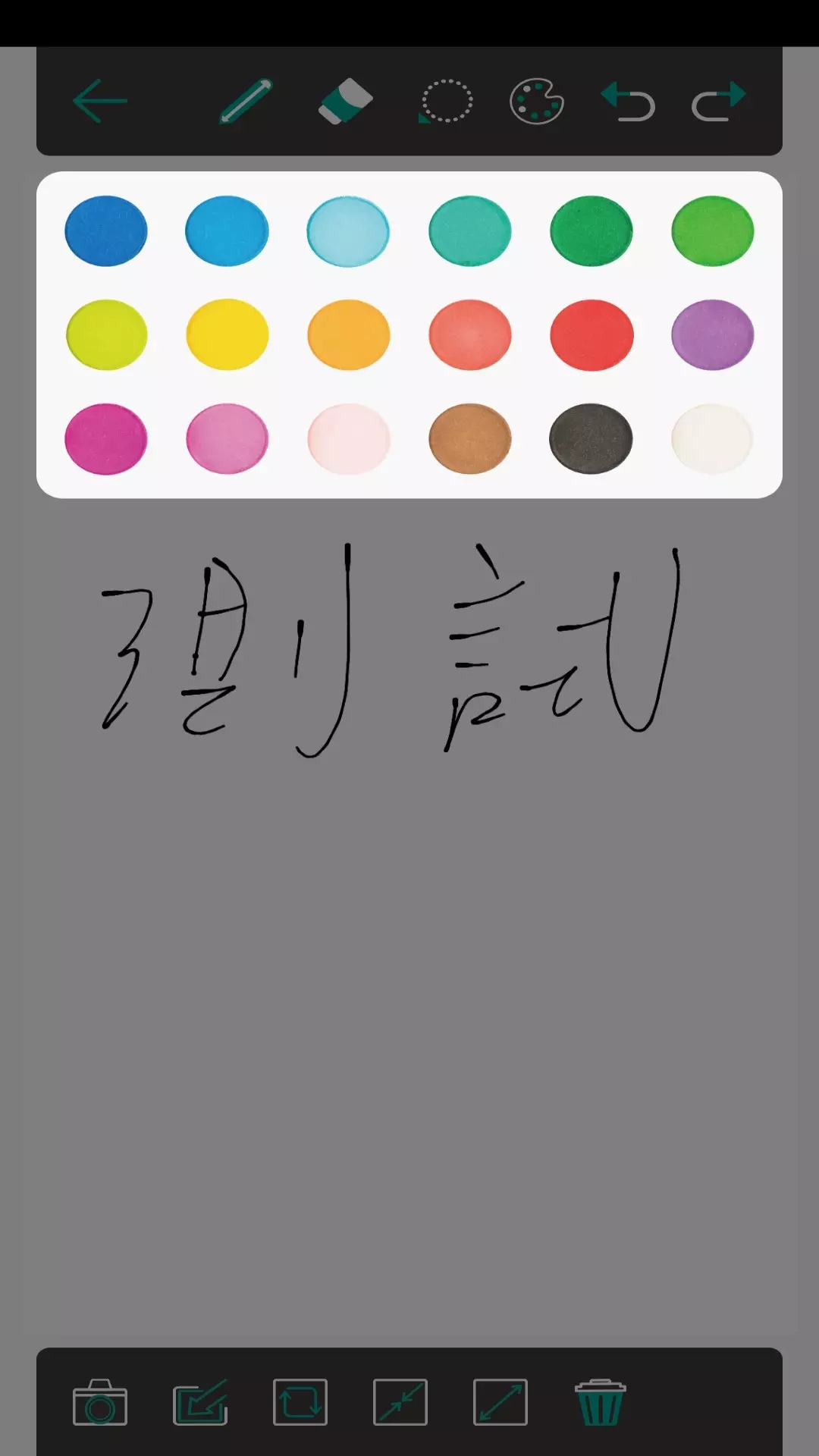The image size is (819, 1456).
Task: Go back with the left arrow
Action: (x=99, y=101)
